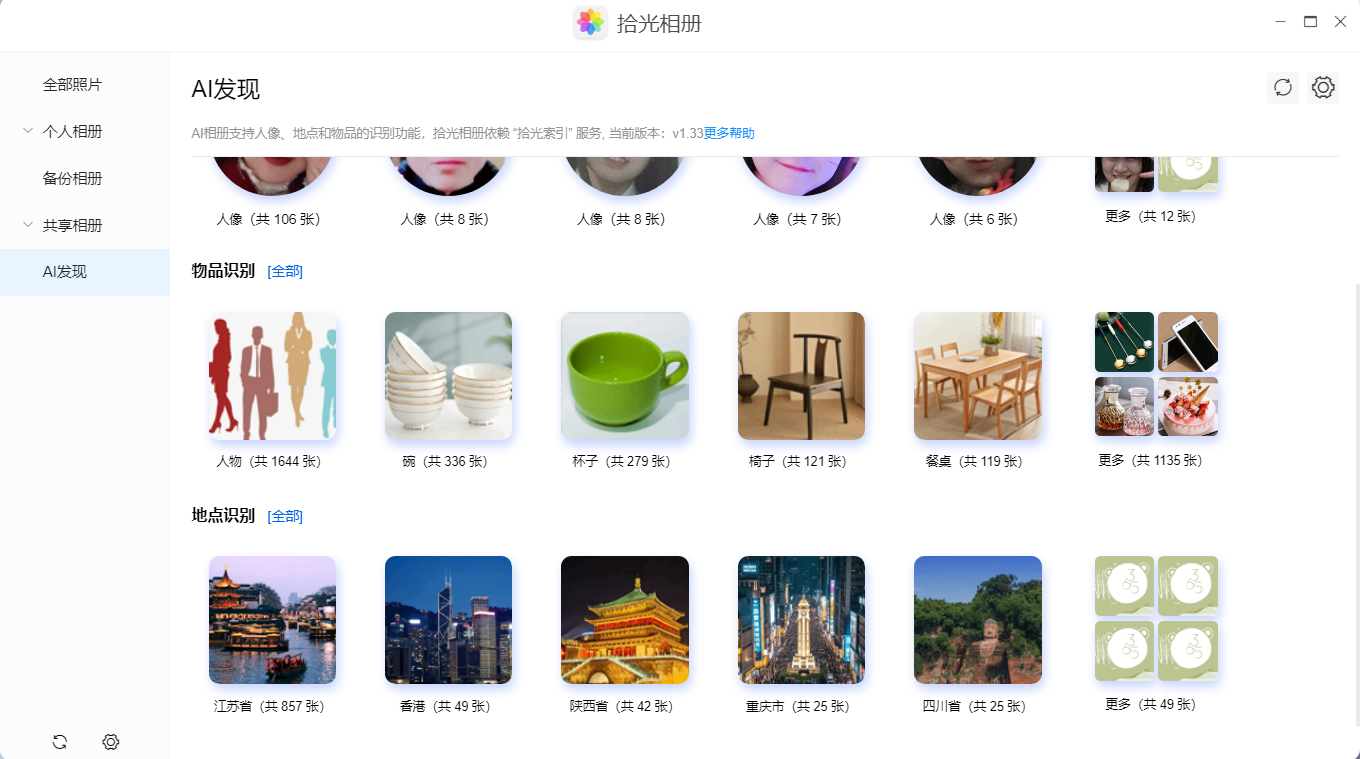Open the 餐桌 album

coord(978,376)
